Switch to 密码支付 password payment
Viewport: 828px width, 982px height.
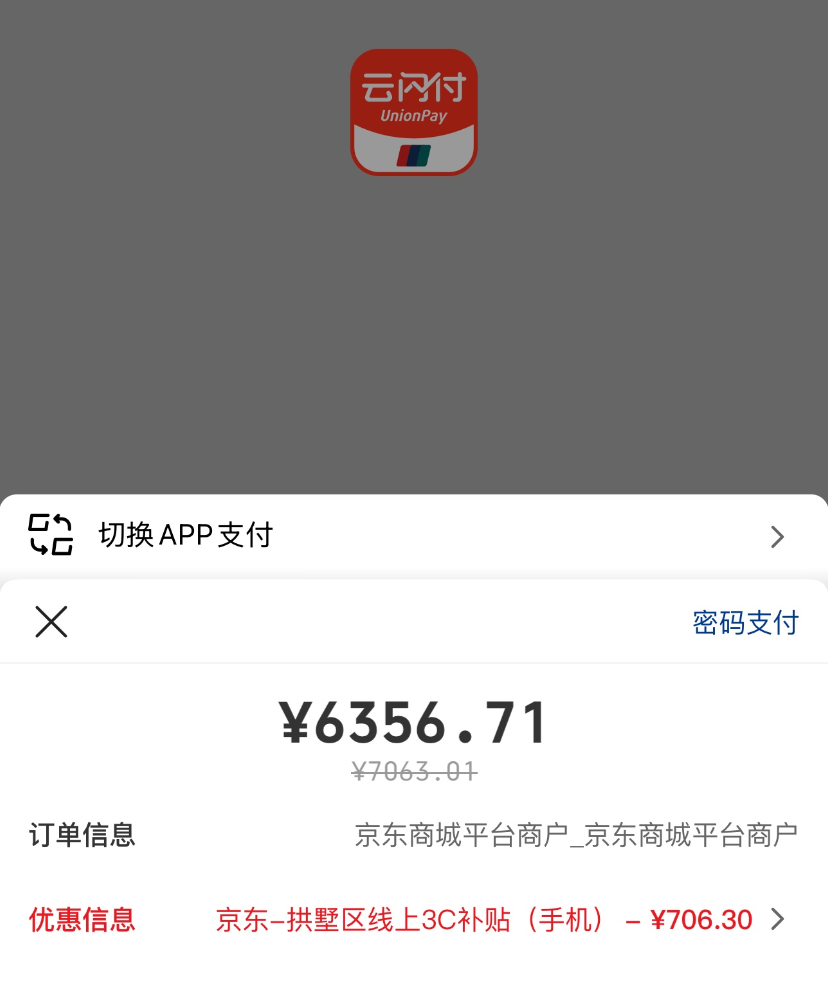[745, 623]
